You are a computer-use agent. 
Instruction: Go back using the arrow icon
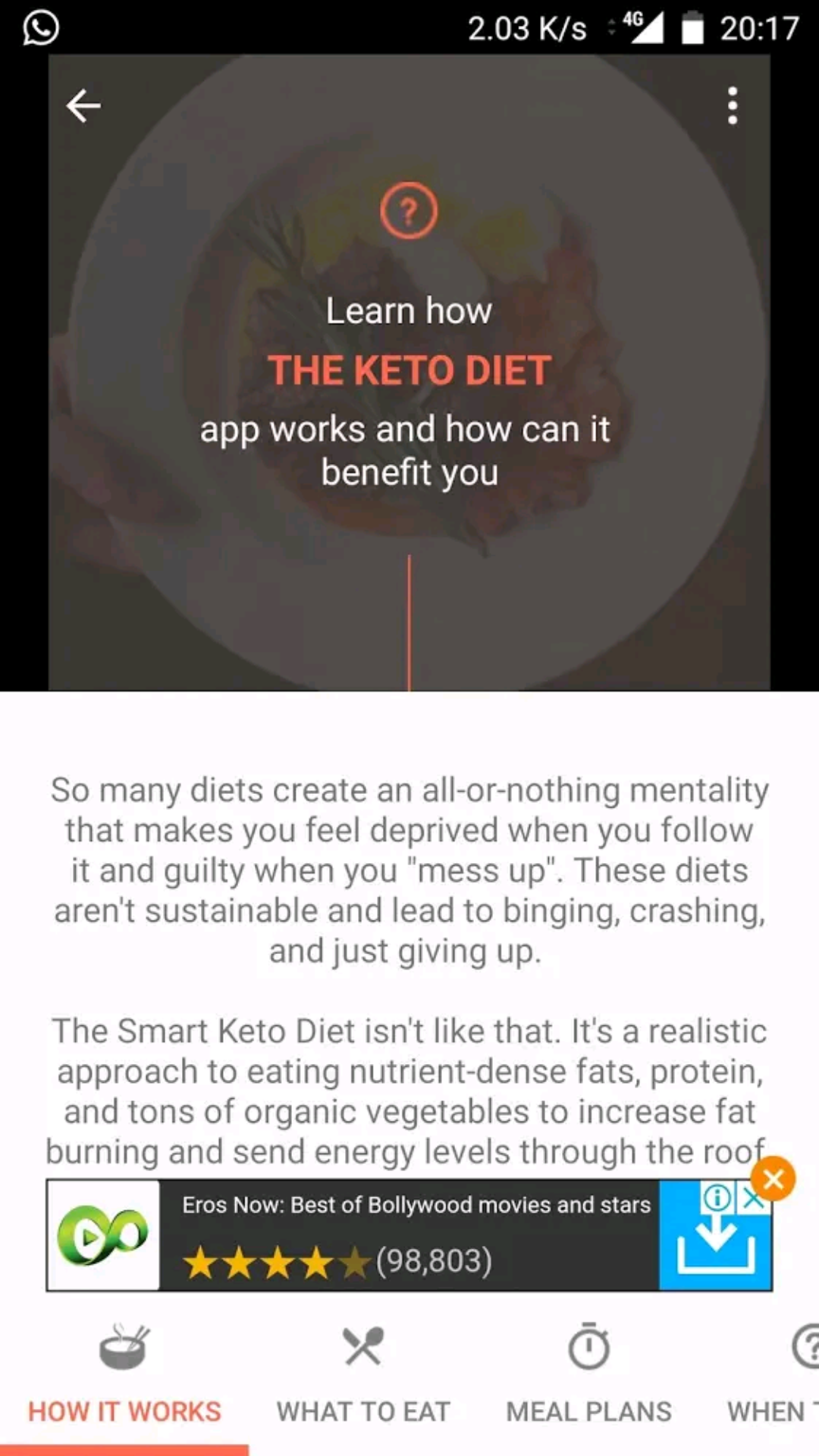pyautogui.click(x=83, y=105)
